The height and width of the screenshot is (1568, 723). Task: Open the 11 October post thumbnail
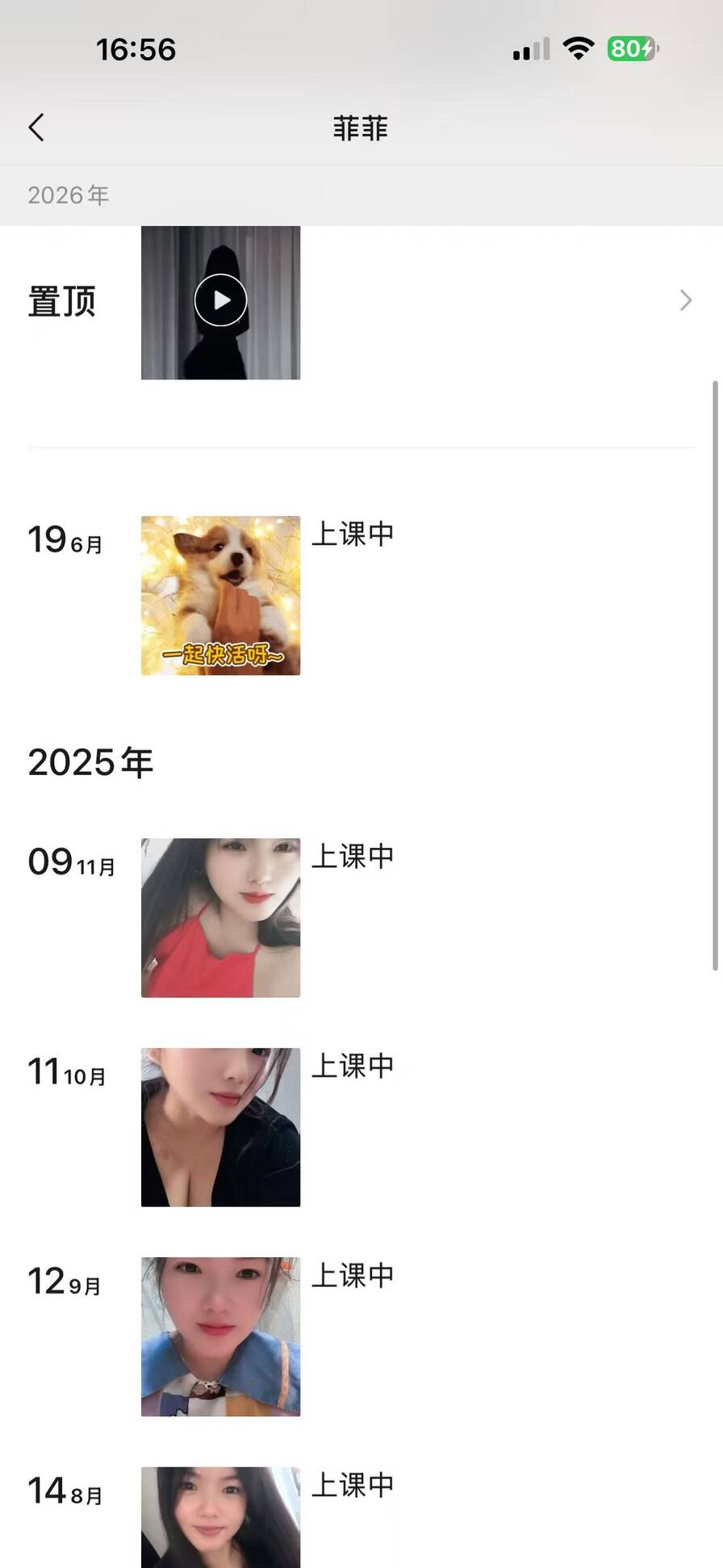click(x=220, y=1127)
